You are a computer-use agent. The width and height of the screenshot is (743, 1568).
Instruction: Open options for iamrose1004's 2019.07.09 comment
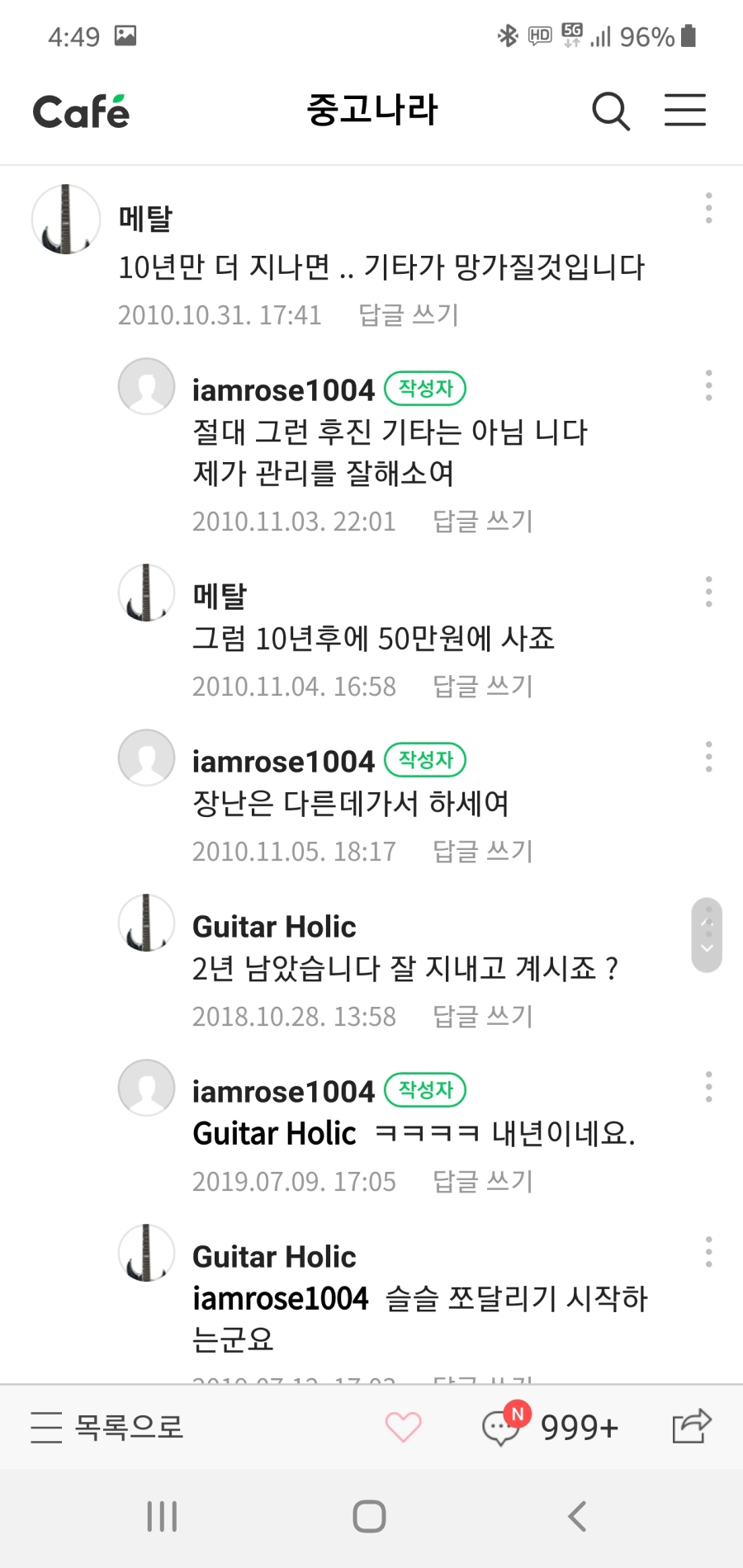click(x=708, y=1087)
